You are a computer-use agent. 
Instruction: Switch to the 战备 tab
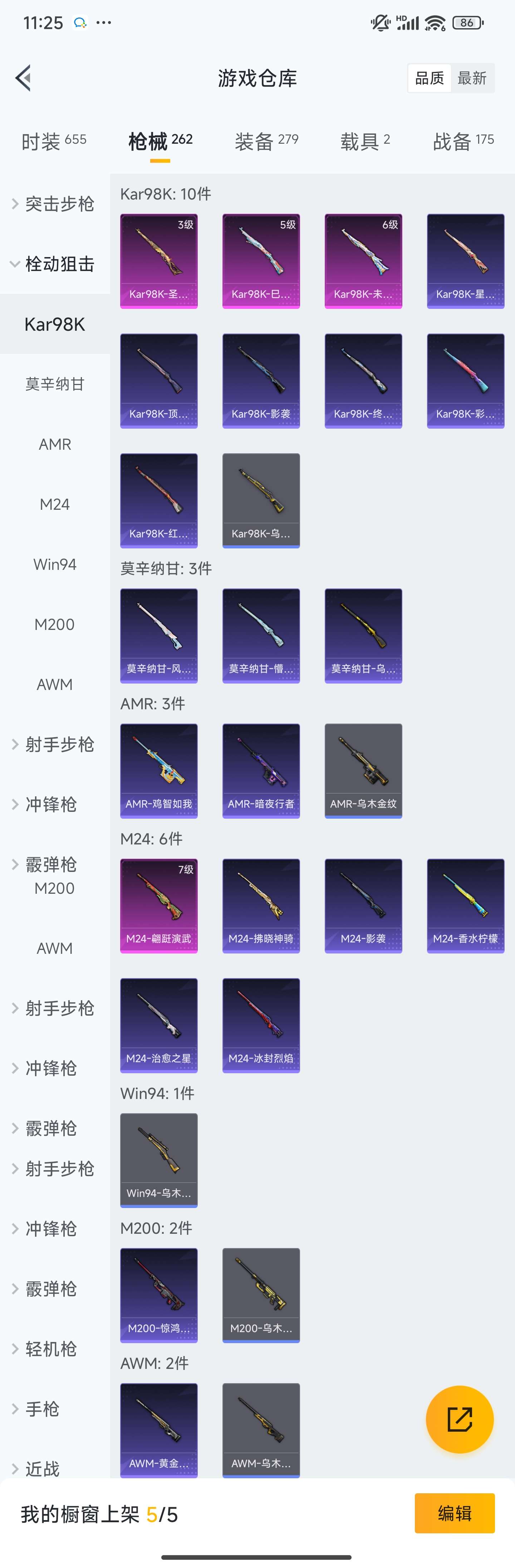coord(463,141)
